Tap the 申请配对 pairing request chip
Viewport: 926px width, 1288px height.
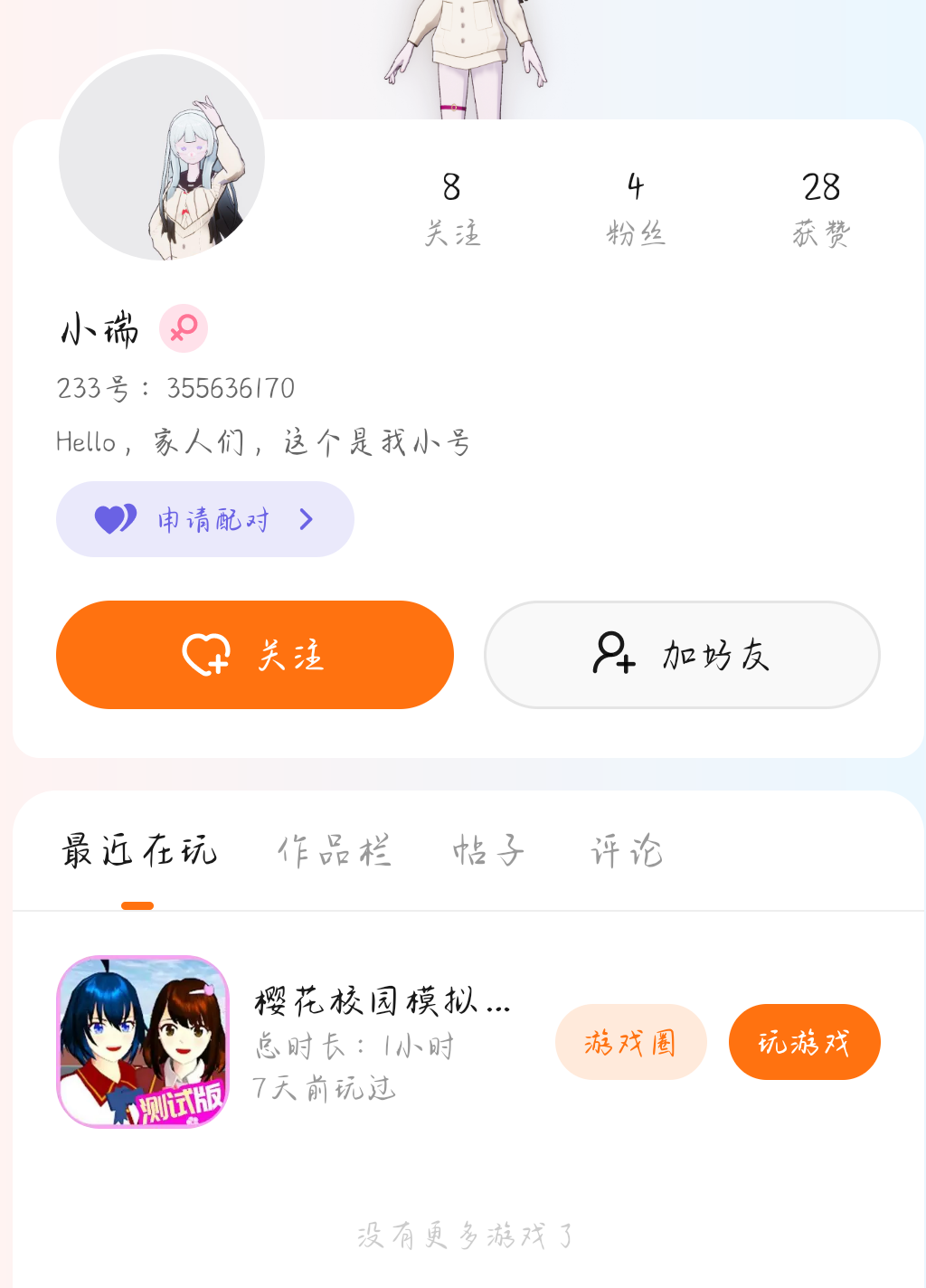point(205,519)
